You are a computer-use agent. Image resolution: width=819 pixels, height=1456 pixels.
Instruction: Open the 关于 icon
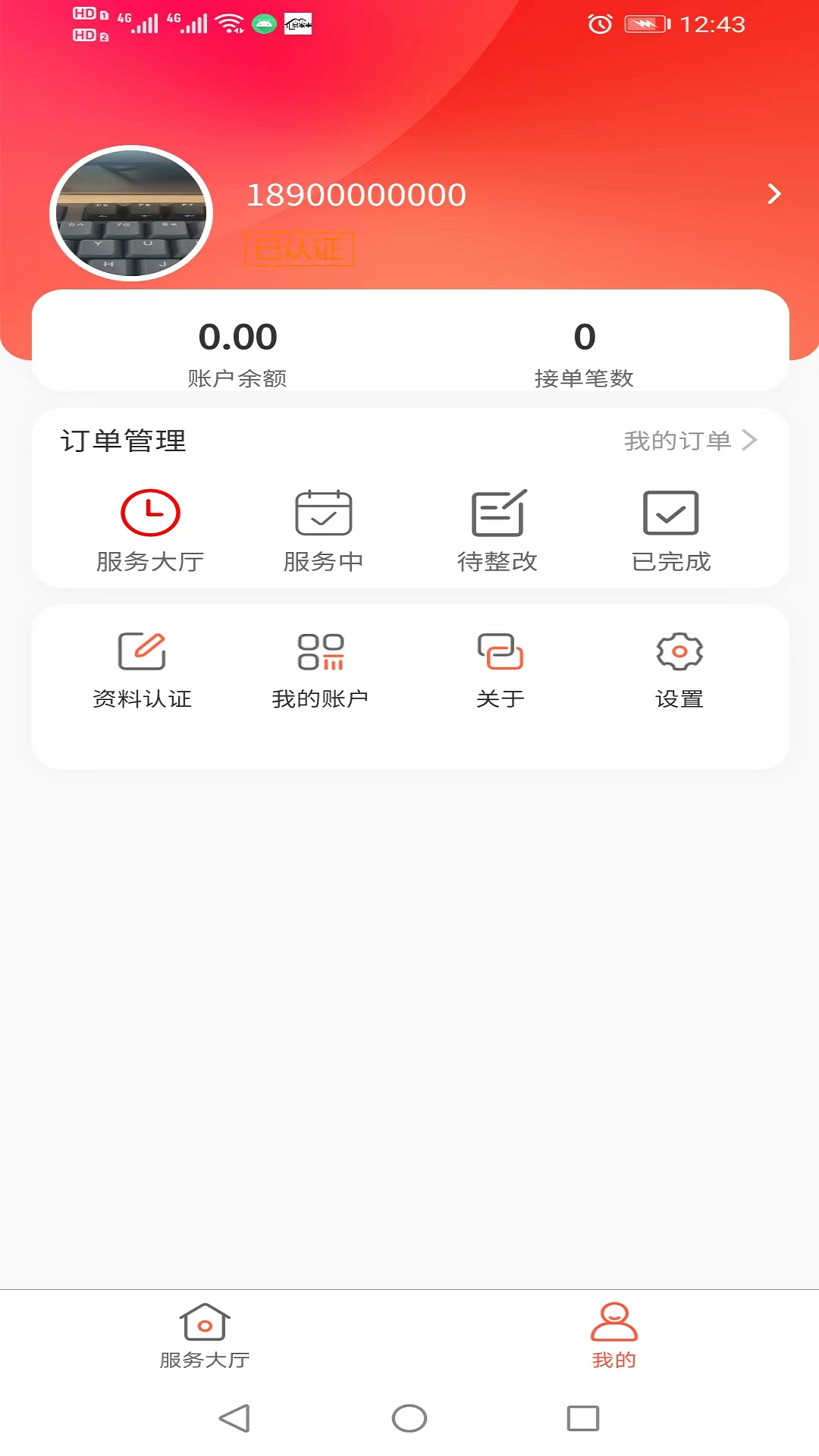point(499,666)
